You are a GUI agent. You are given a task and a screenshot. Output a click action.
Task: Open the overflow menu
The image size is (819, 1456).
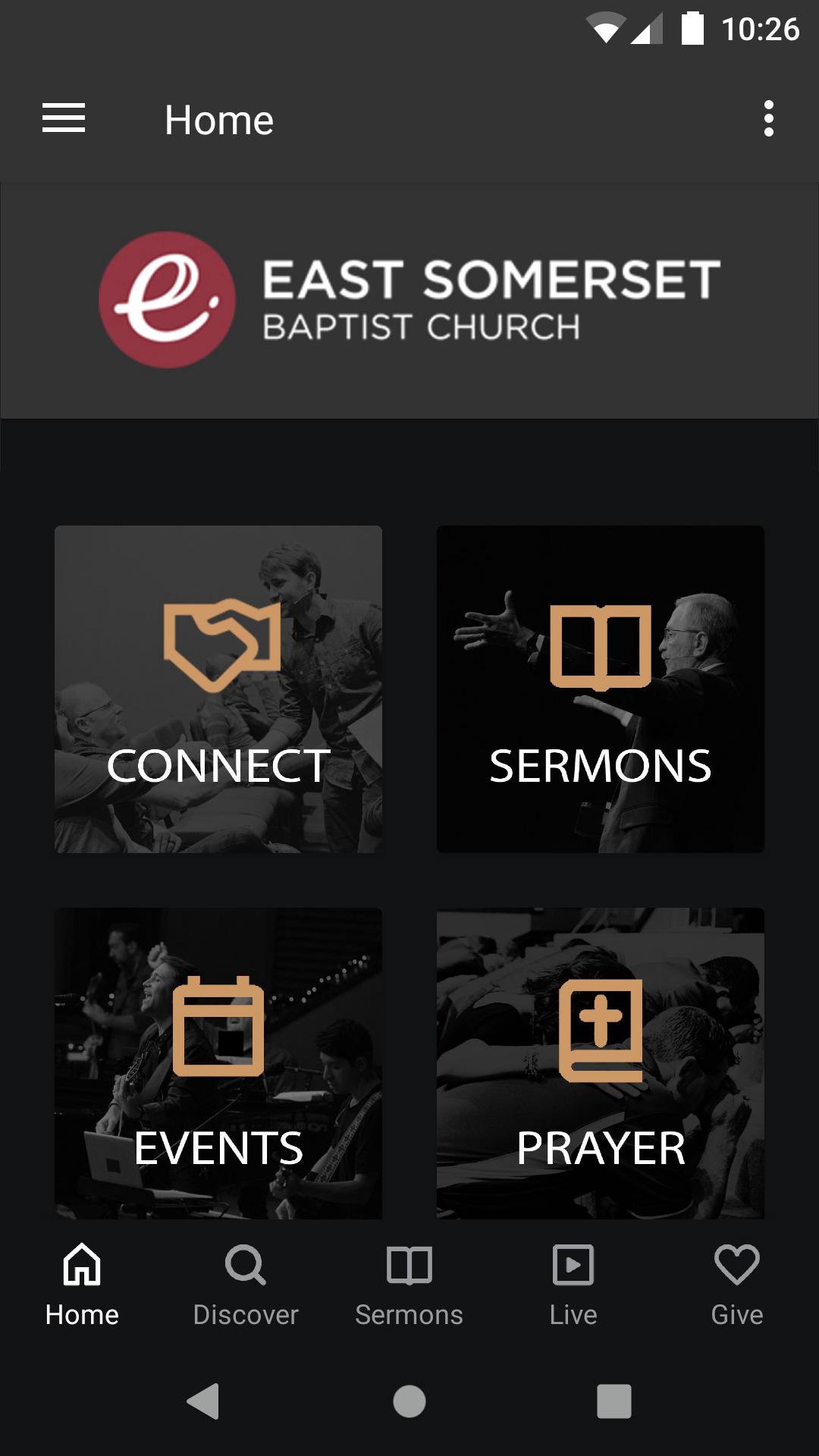pyautogui.click(x=768, y=119)
